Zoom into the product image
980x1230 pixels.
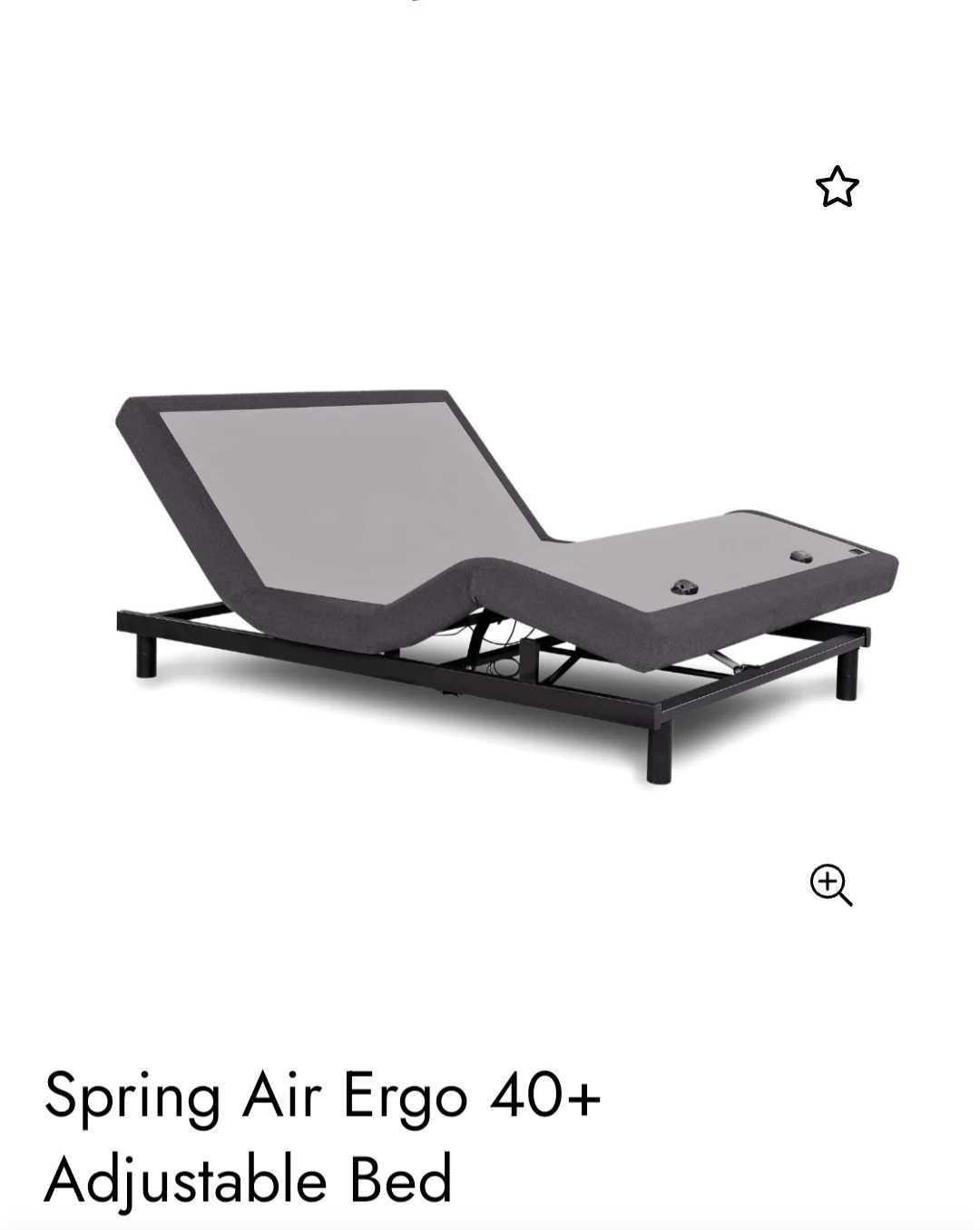(x=830, y=885)
